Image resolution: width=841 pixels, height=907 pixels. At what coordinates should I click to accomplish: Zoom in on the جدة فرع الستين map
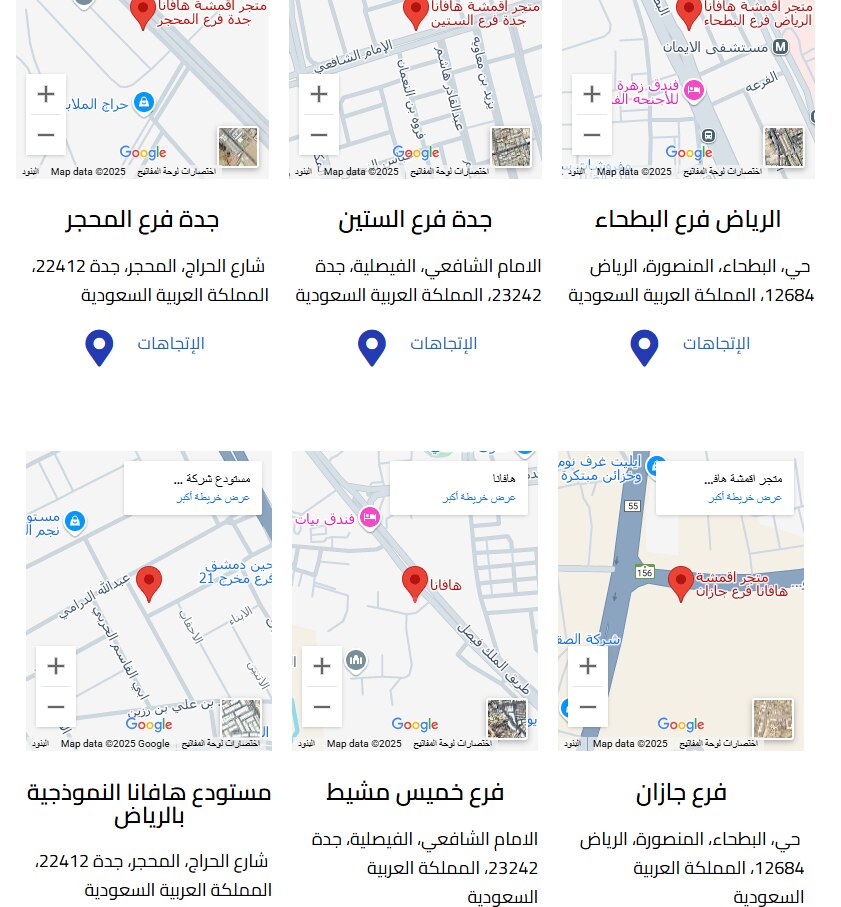pos(318,93)
